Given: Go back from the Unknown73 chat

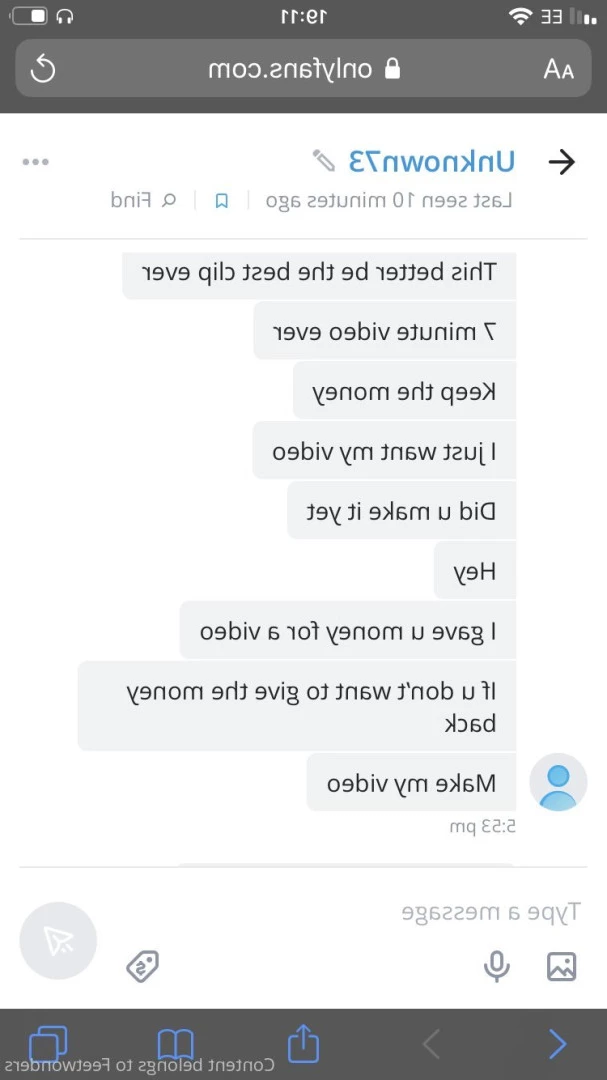Looking at the screenshot, I should (x=563, y=162).
